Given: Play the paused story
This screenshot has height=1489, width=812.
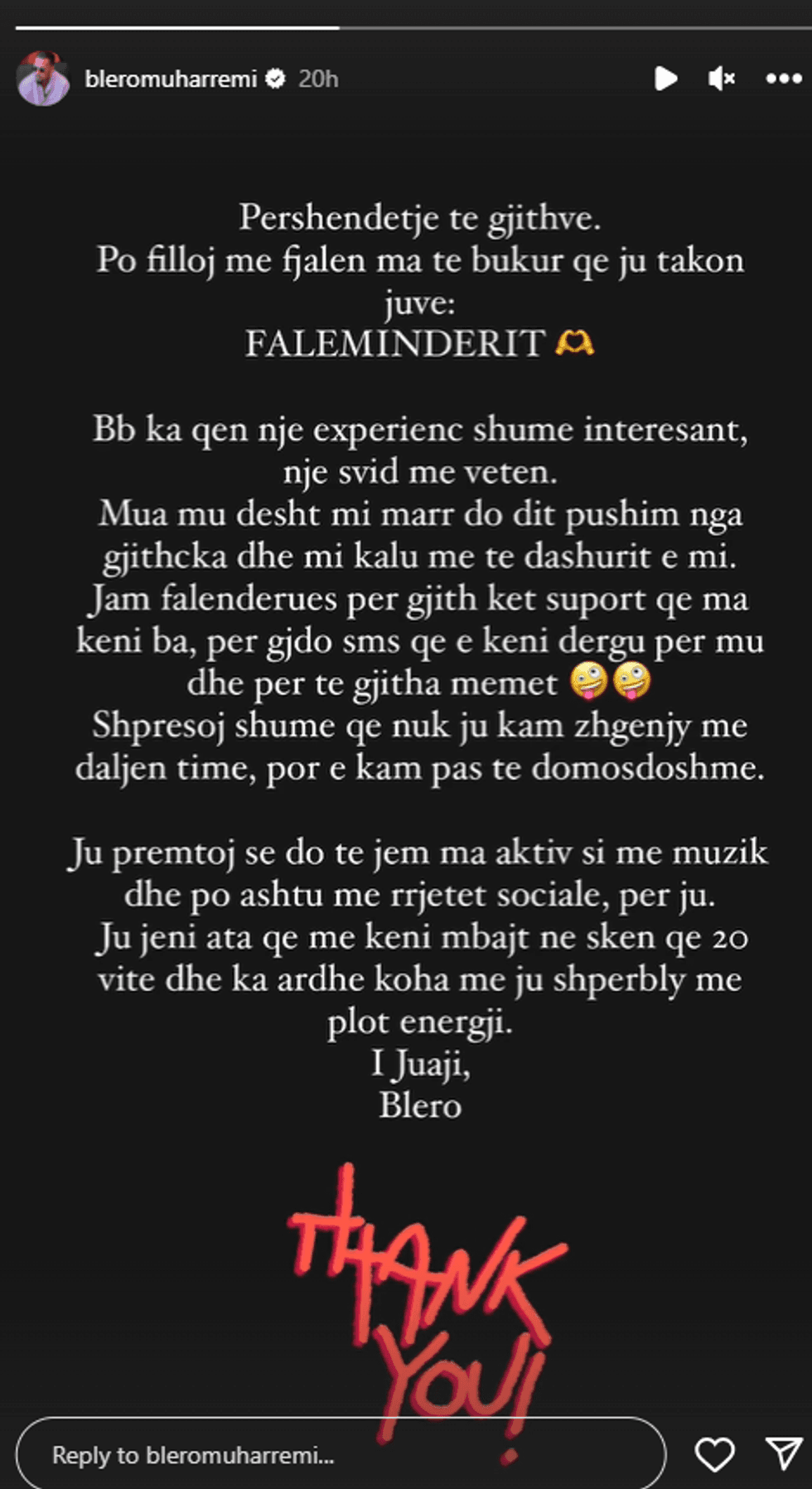Looking at the screenshot, I should pos(665,79).
